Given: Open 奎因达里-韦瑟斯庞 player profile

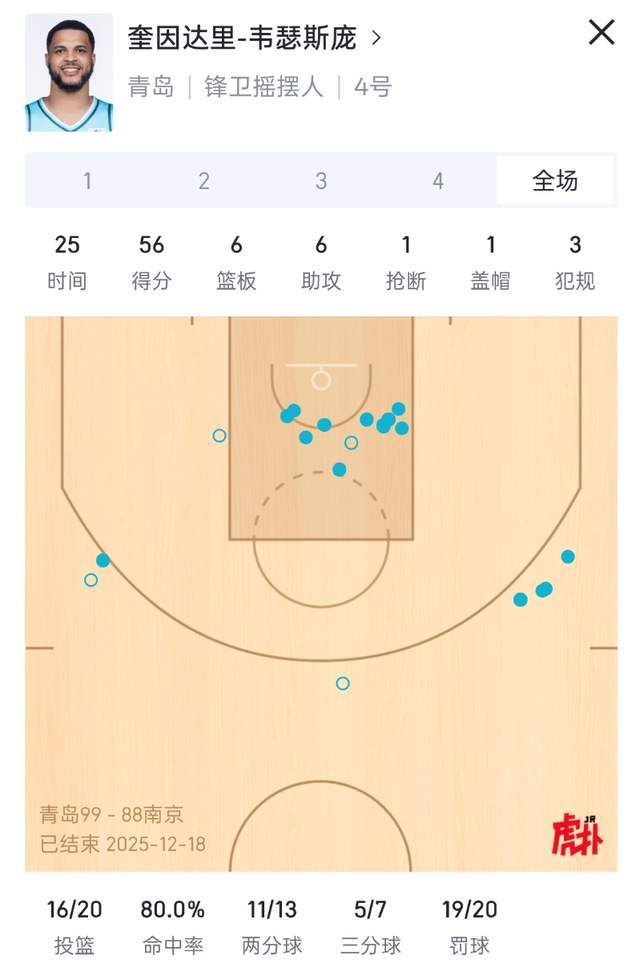Looking at the screenshot, I should 254,38.
